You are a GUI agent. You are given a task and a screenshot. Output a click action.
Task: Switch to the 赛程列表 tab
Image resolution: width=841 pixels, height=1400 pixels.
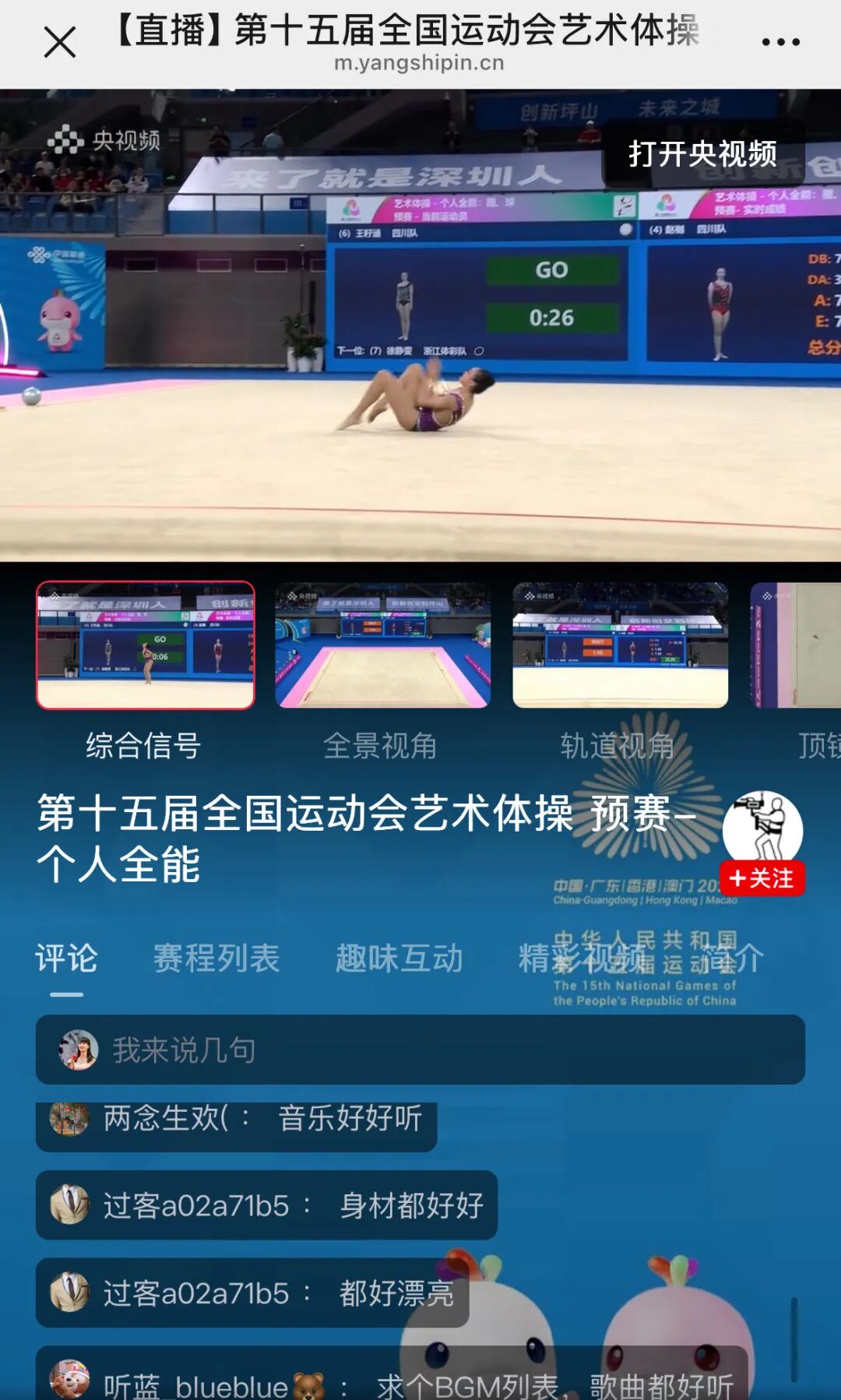(216, 959)
